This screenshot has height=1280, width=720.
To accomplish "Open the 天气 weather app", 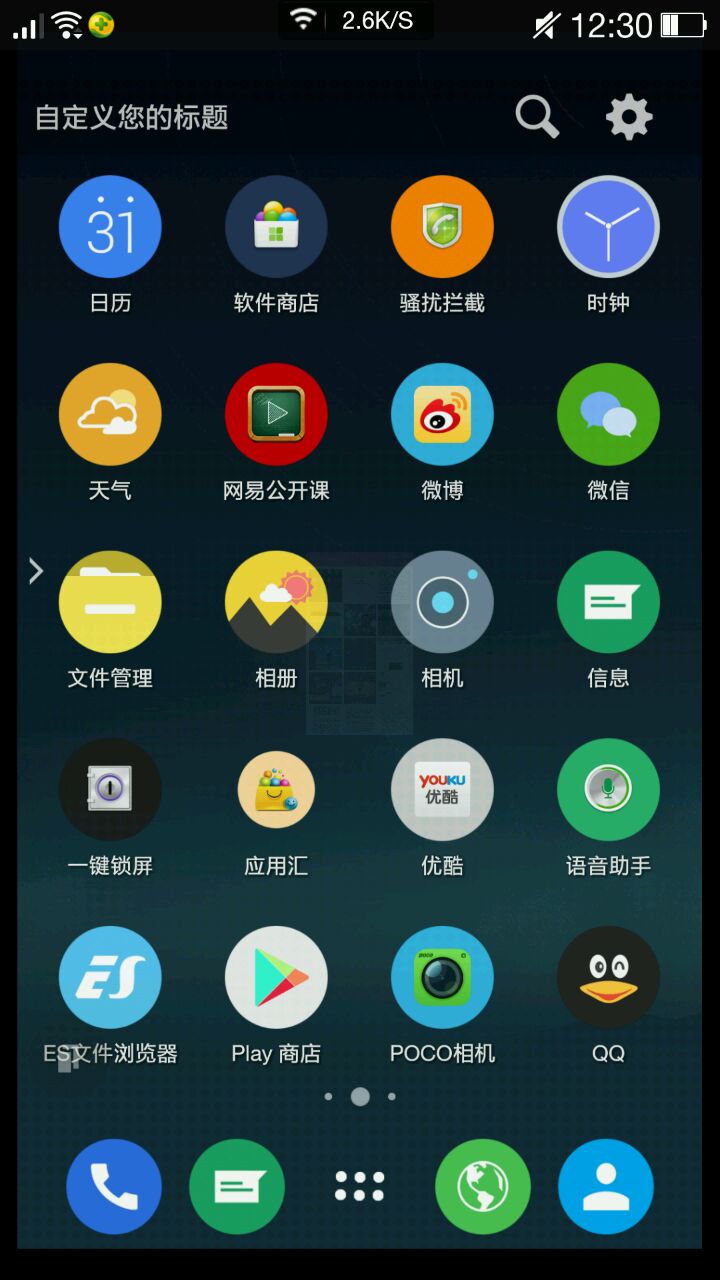I will (110, 414).
